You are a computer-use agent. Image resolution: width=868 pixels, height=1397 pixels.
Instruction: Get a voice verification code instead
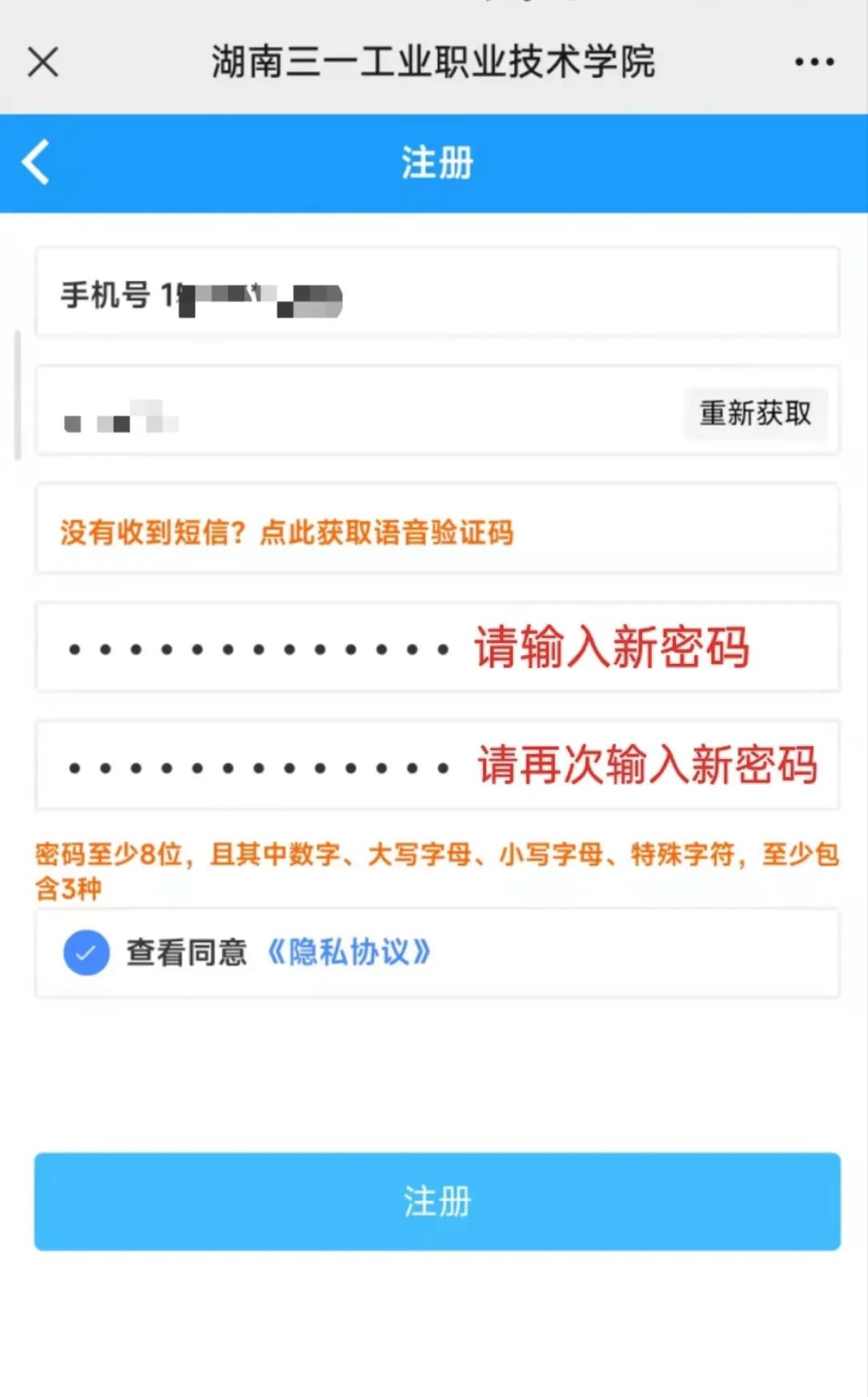[x=287, y=531]
